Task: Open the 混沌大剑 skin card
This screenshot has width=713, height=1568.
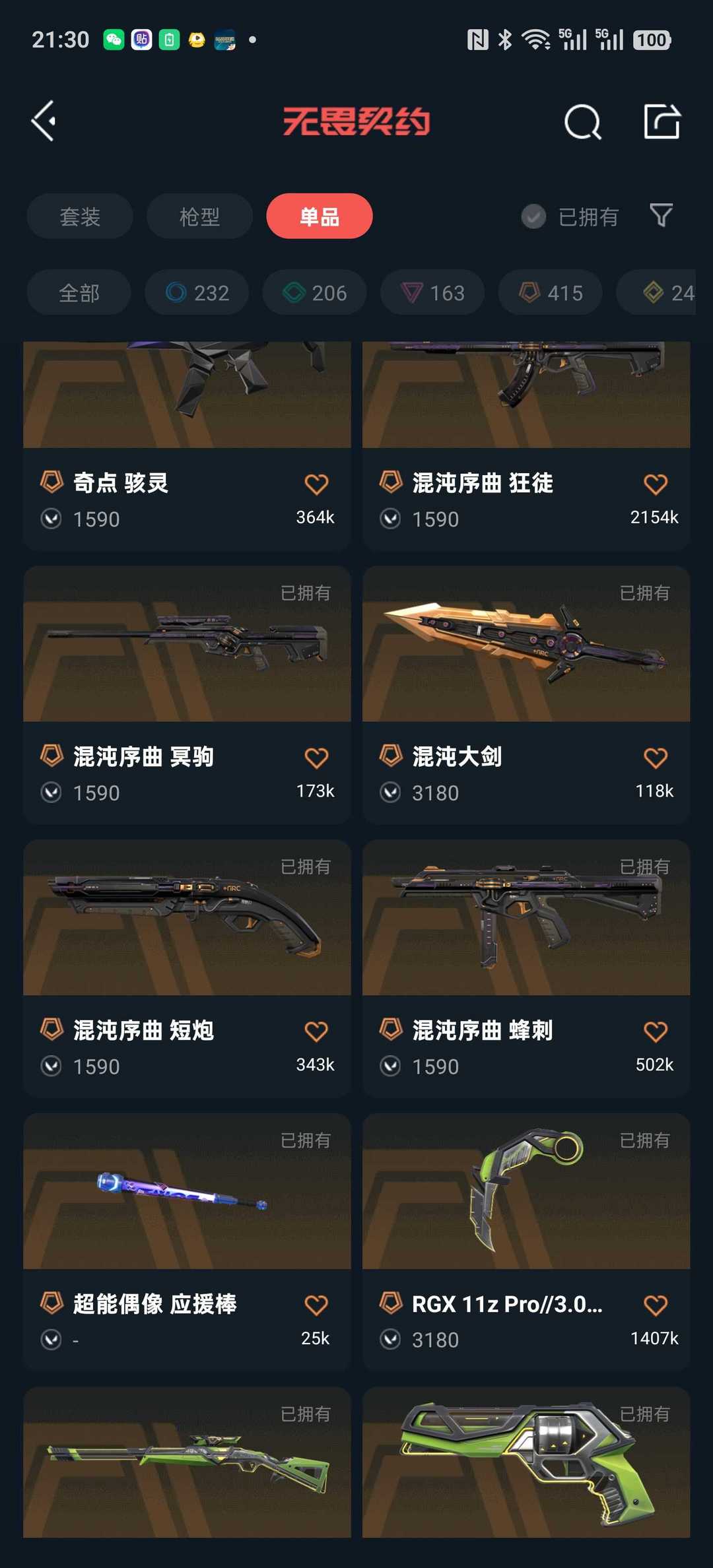Action: point(526,694)
